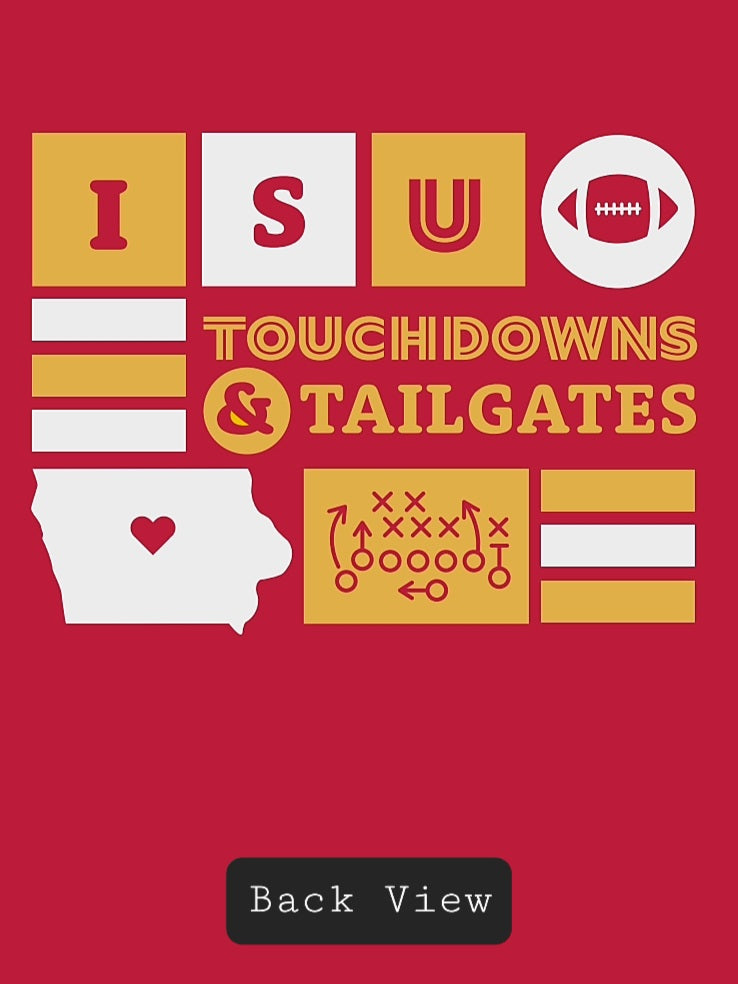Screen dimensions: 738x984
Task: Collapse the striped block beside the play diagram
Action: pyautogui.click(x=616, y=545)
